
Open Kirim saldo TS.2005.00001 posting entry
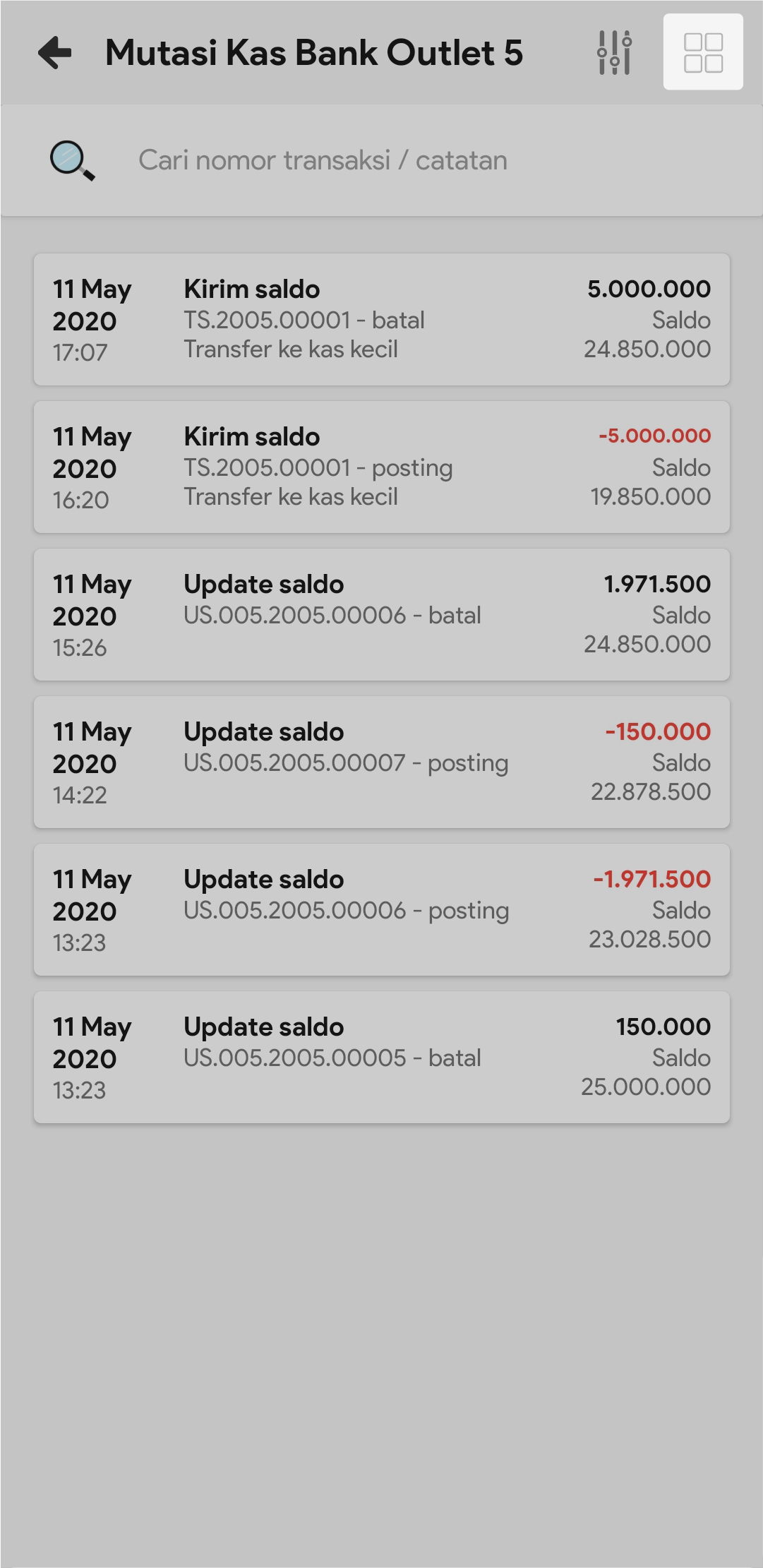point(381,467)
